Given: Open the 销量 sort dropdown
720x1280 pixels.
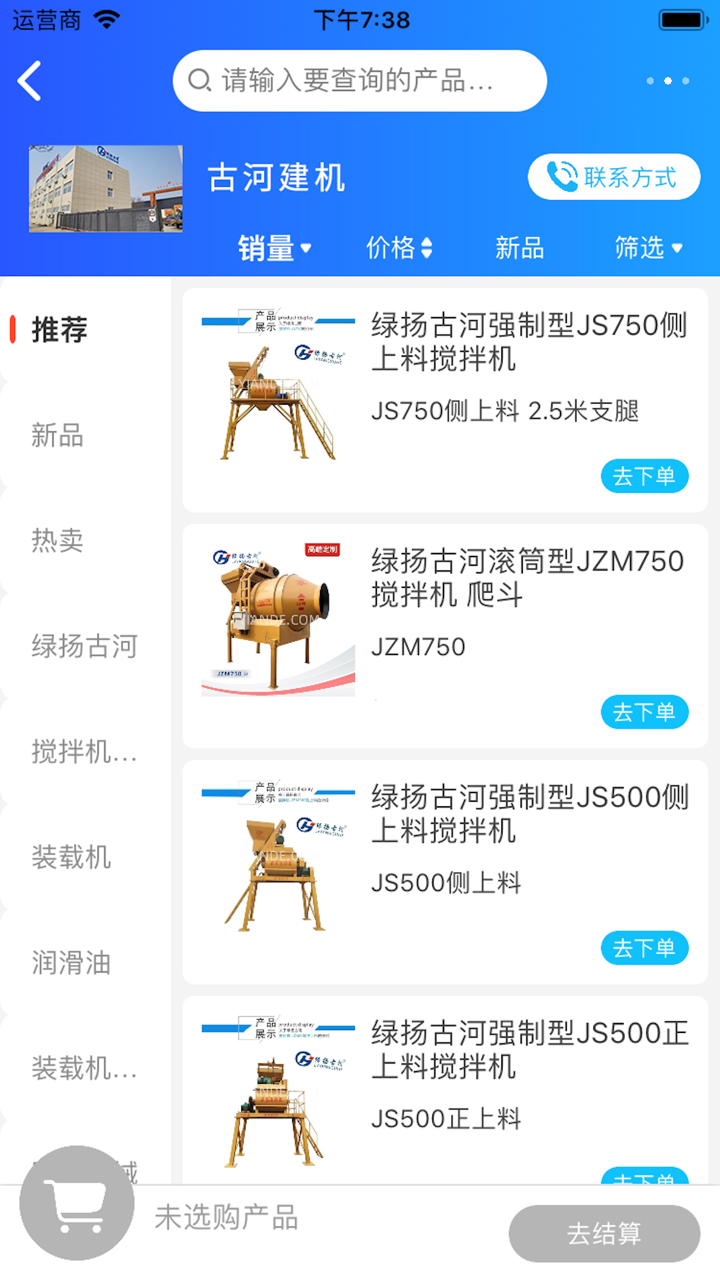Looking at the screenshot, I should tap(276, 248).
